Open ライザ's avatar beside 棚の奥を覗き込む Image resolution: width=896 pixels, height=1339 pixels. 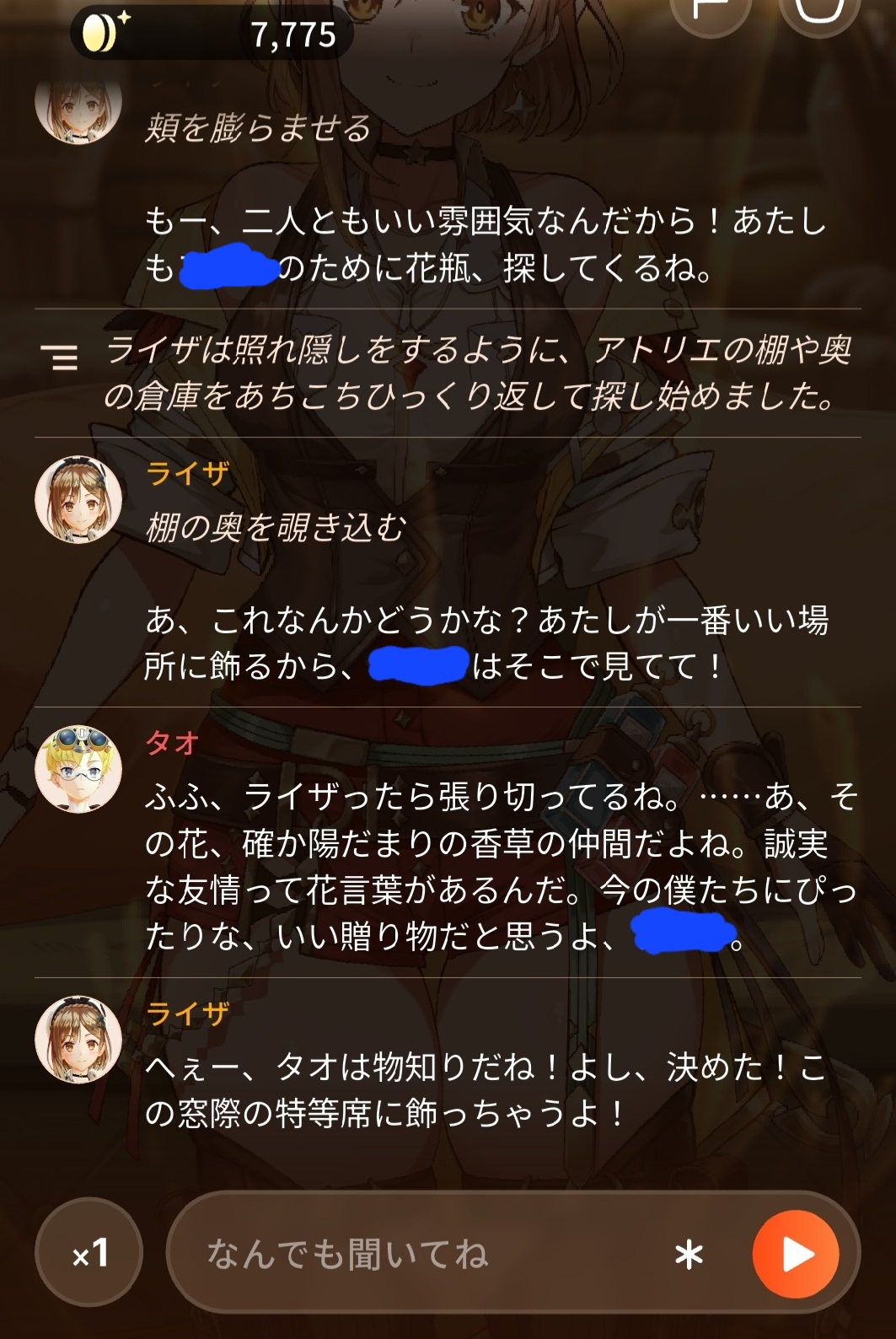78,499
